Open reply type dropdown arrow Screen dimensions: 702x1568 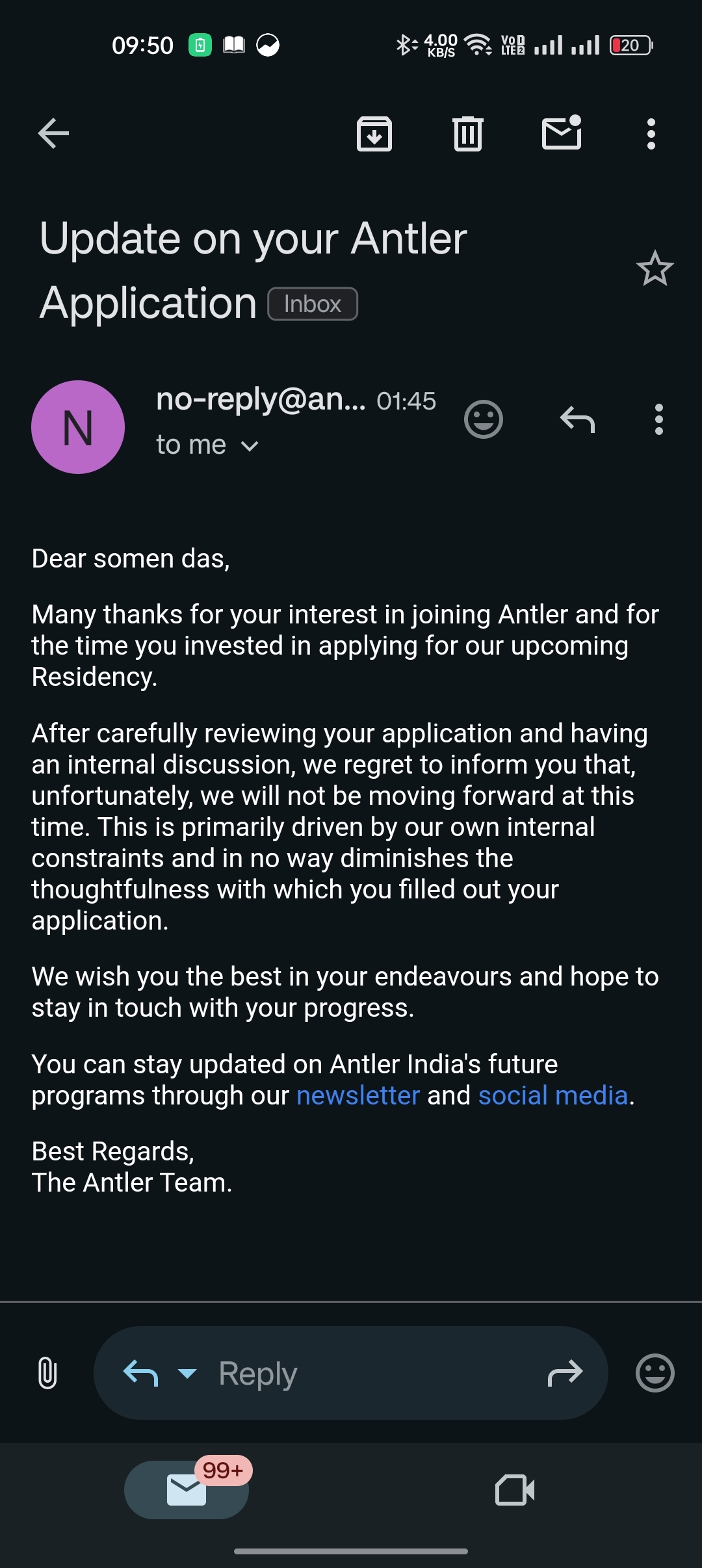point(187,1373)
